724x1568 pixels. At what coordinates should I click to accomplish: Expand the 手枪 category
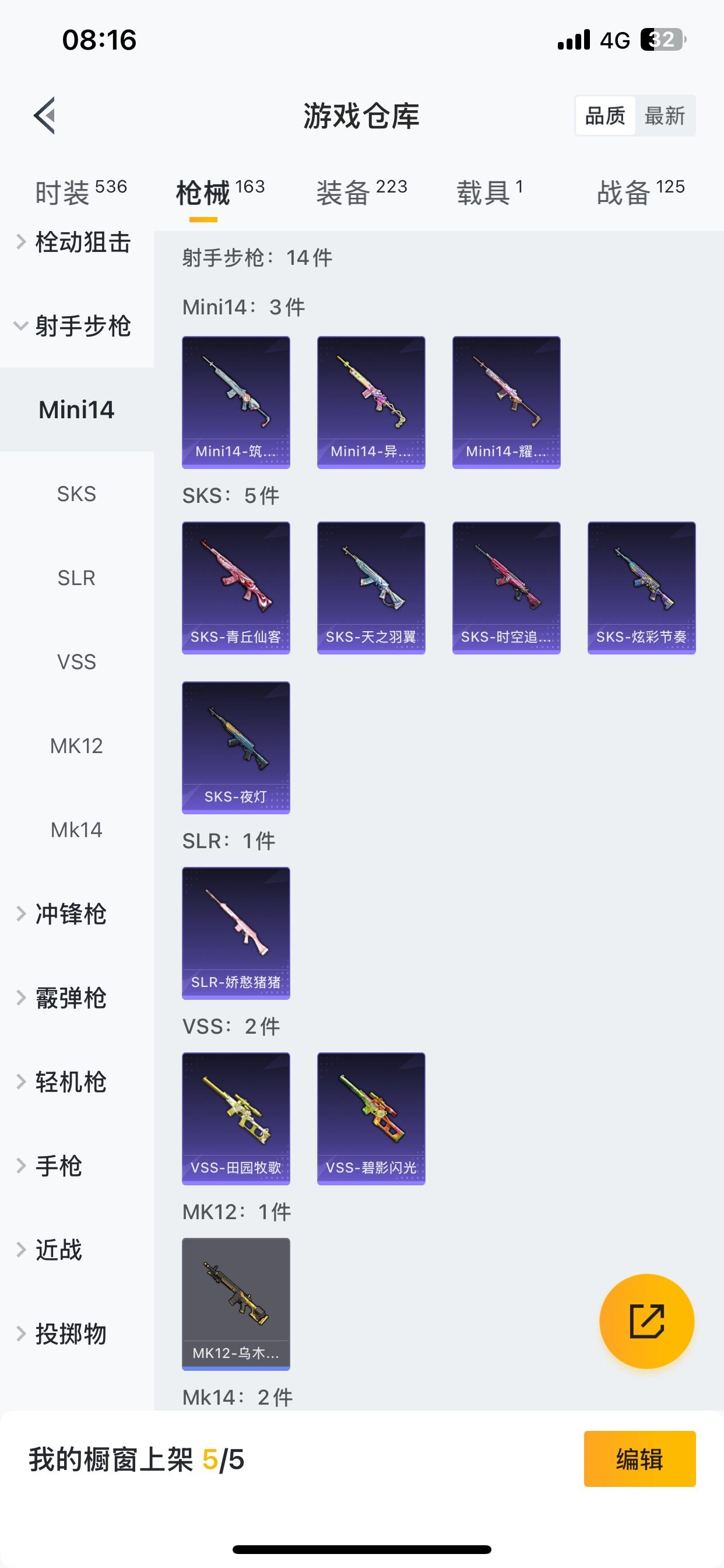click(x=58, y=1165)
